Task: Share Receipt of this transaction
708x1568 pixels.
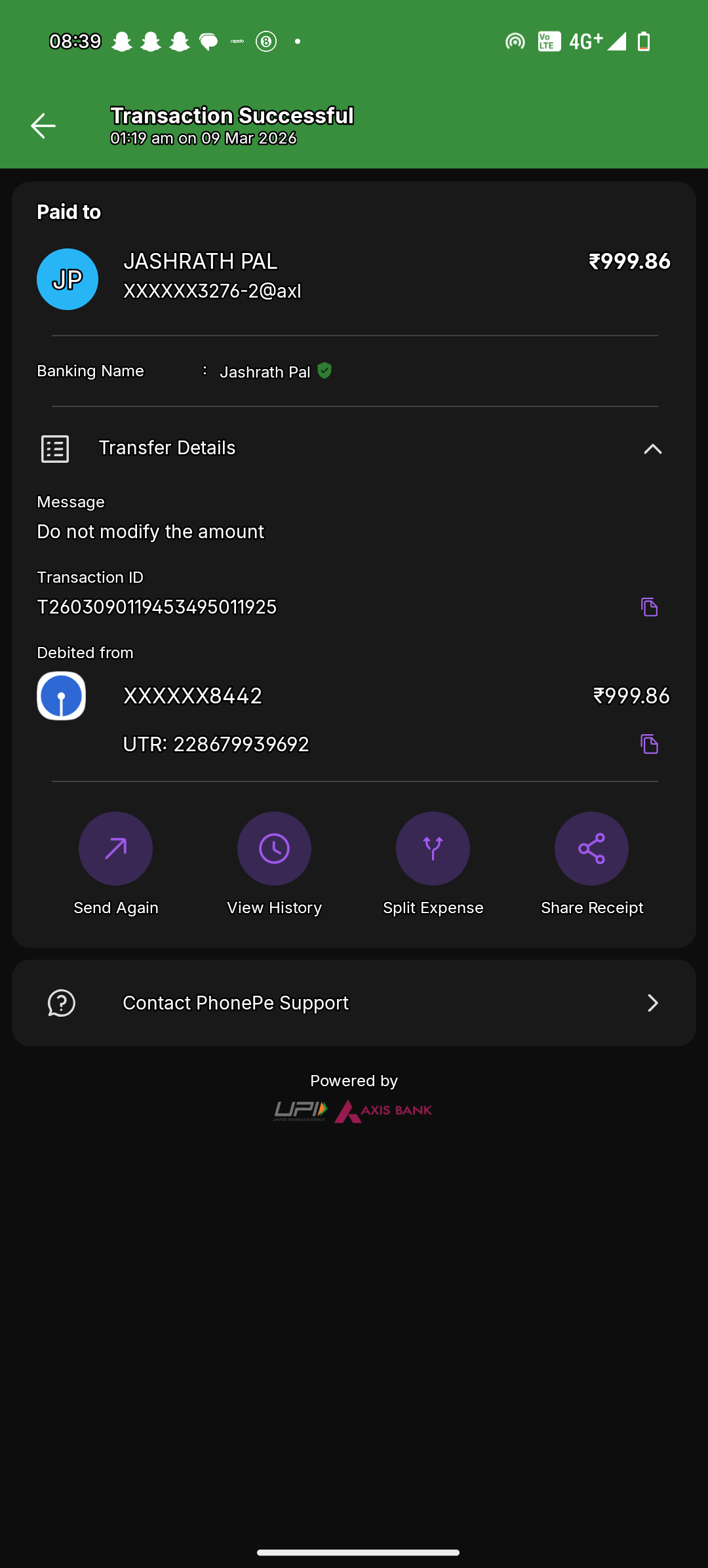Action: (x=591, y=849)
